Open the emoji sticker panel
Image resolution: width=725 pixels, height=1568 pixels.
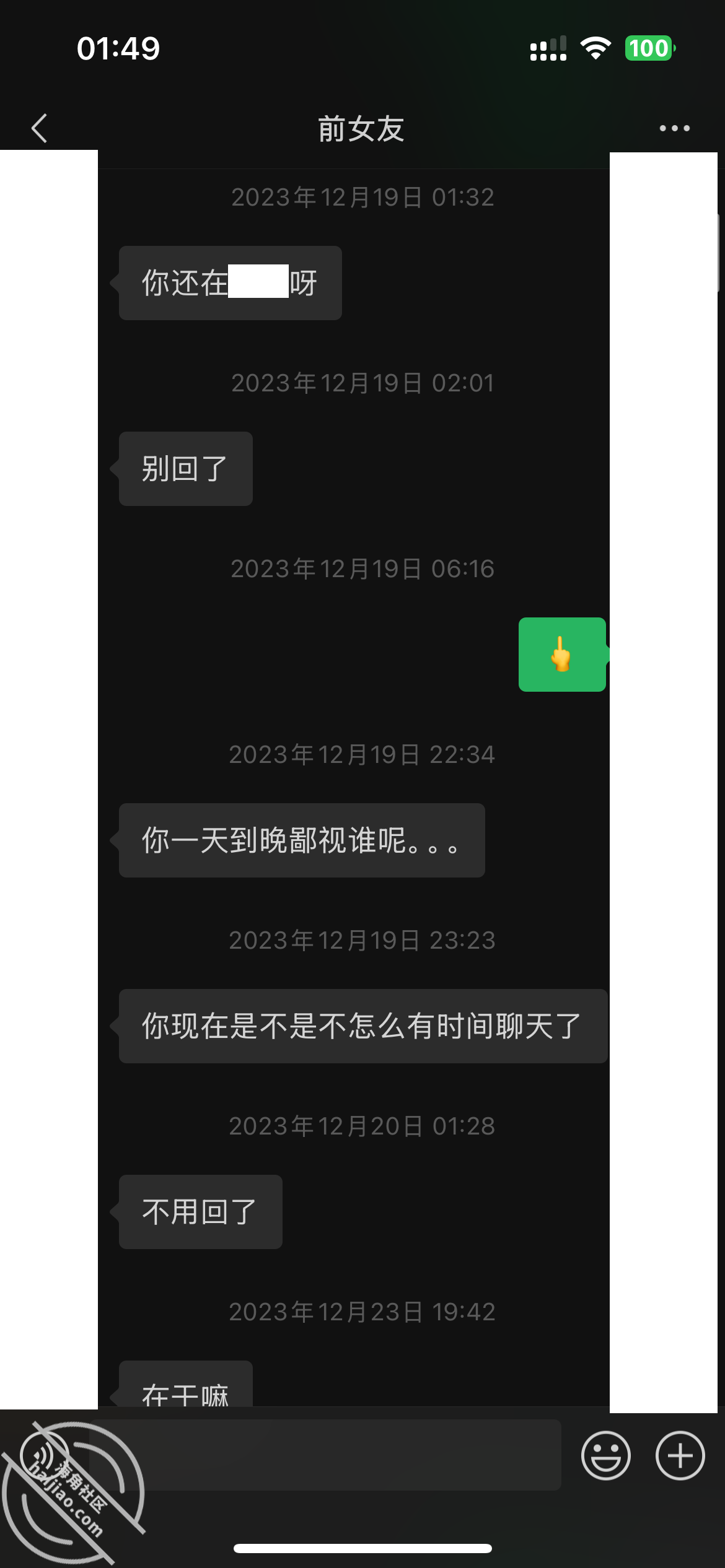tap(605, 1455)
